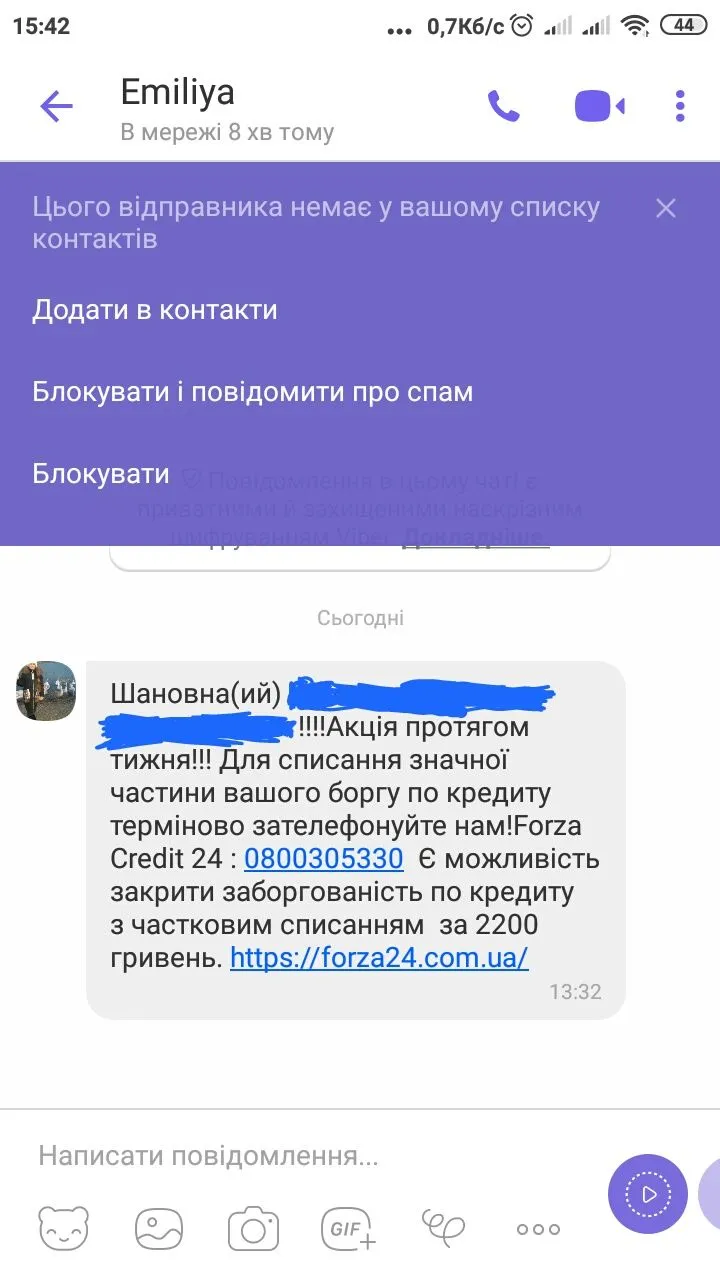Screen dimensions: 720x1280
Task: Open the camera icon
Action: click(252, 1229)
